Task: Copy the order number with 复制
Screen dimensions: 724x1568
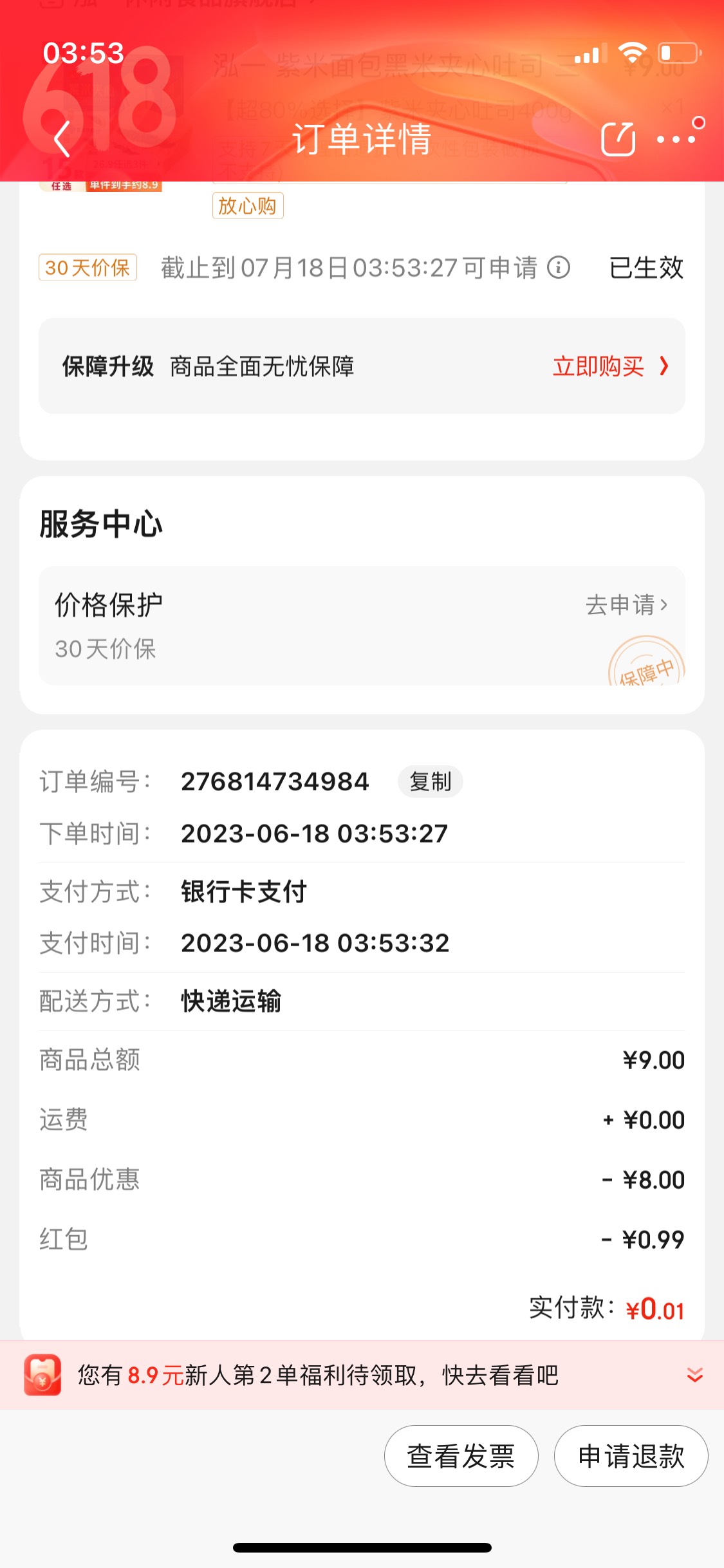Action: pyautogui.click(x=430, y=781)
